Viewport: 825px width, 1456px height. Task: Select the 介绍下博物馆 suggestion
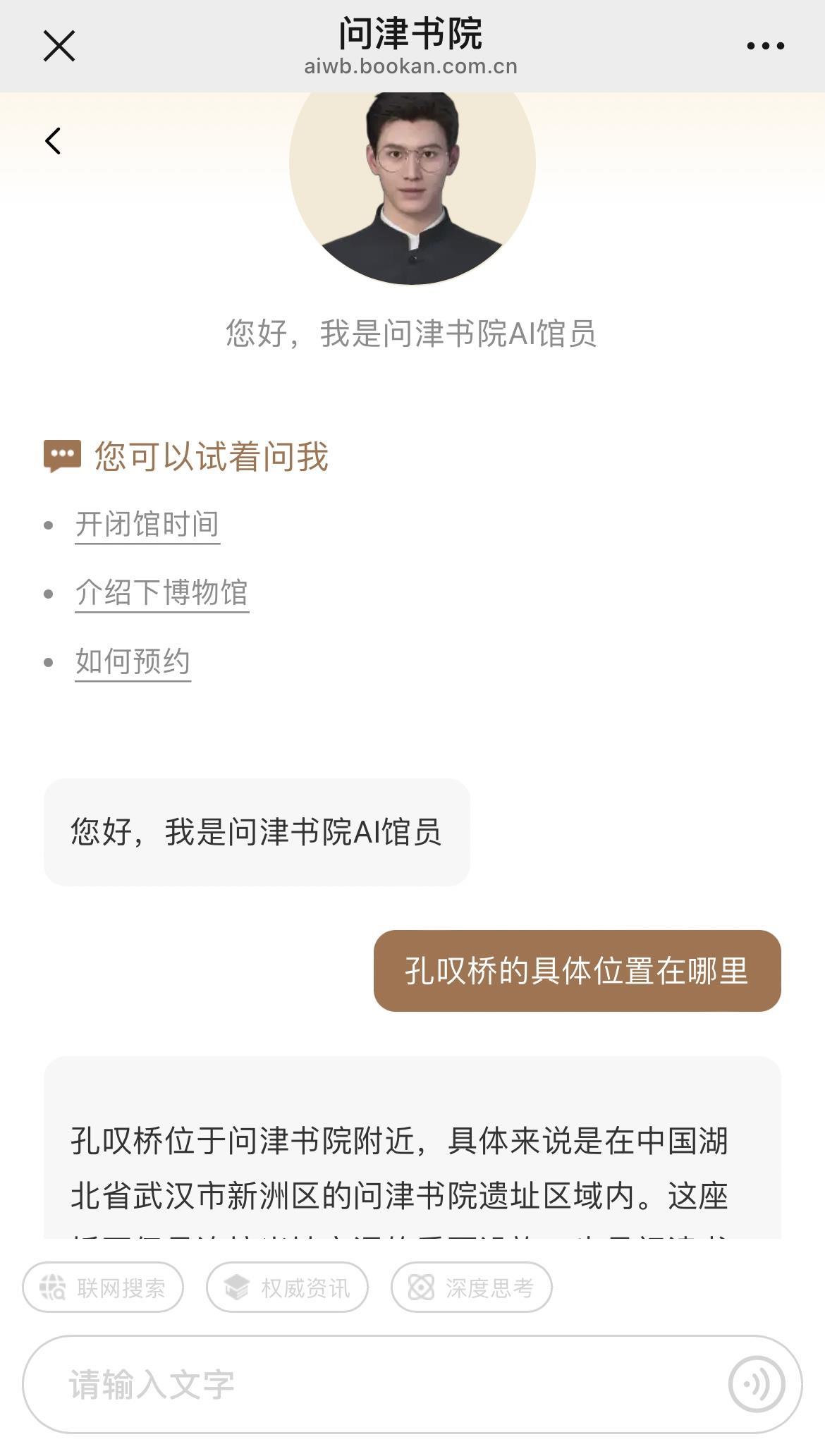tap(161, 593)
